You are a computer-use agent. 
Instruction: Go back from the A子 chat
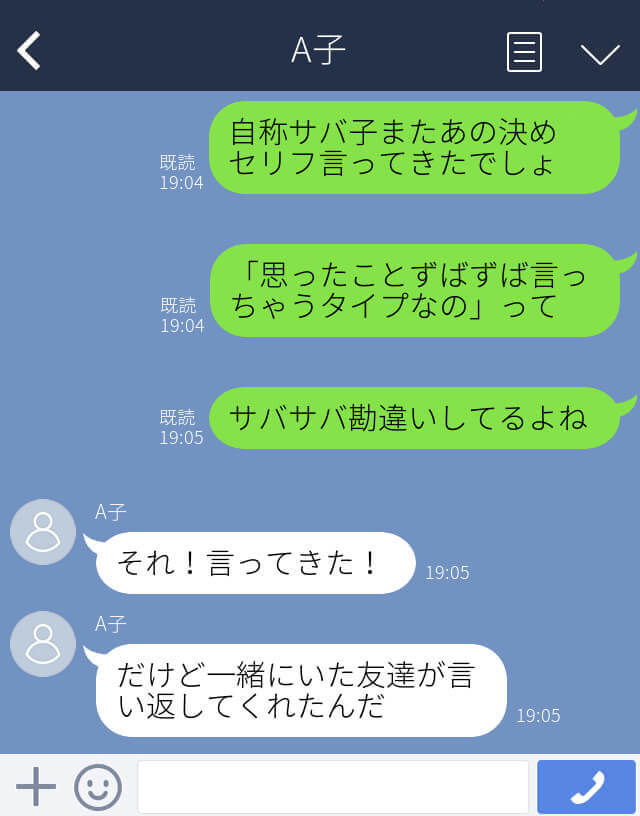point(29,50)
